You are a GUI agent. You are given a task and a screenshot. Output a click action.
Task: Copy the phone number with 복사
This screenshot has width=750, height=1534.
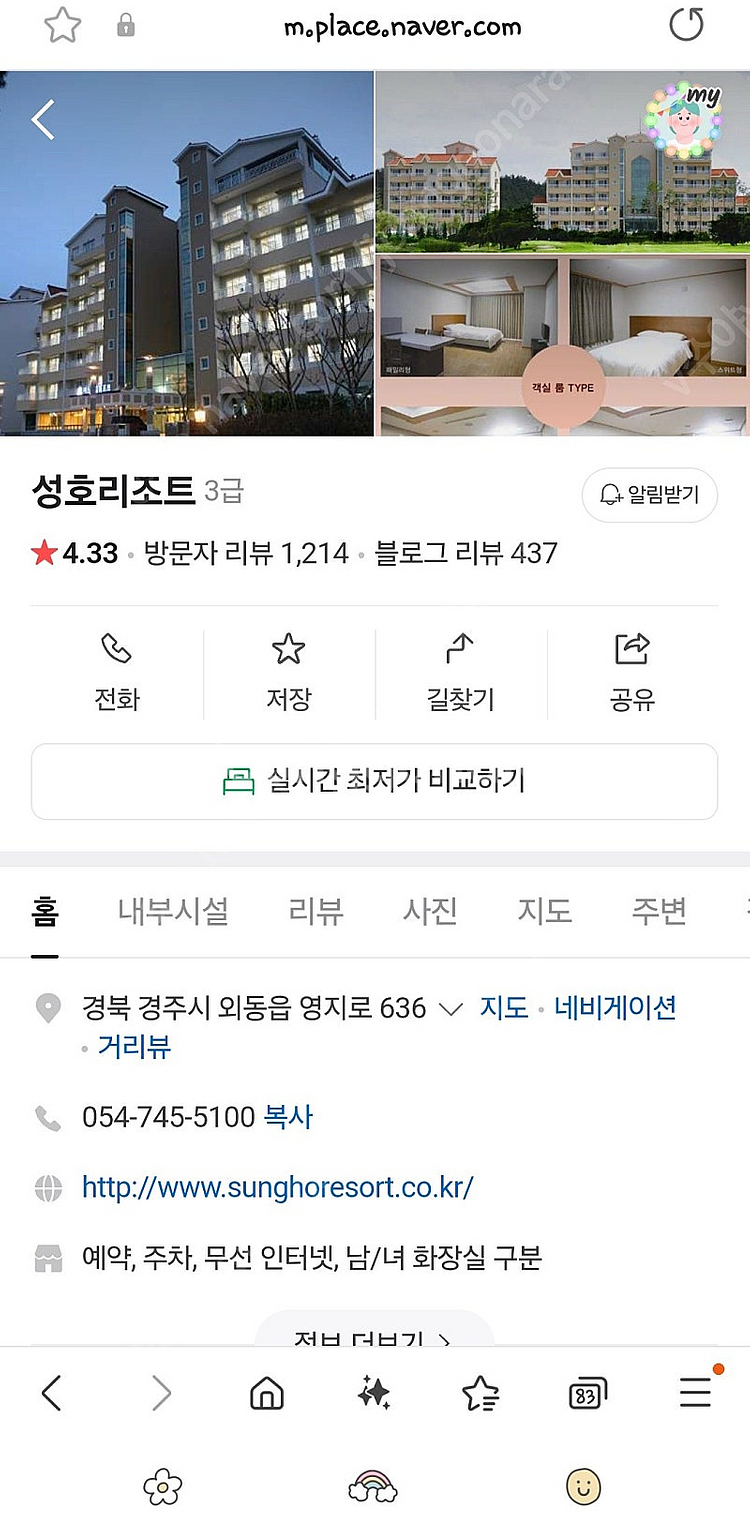tap(288, 1117)
